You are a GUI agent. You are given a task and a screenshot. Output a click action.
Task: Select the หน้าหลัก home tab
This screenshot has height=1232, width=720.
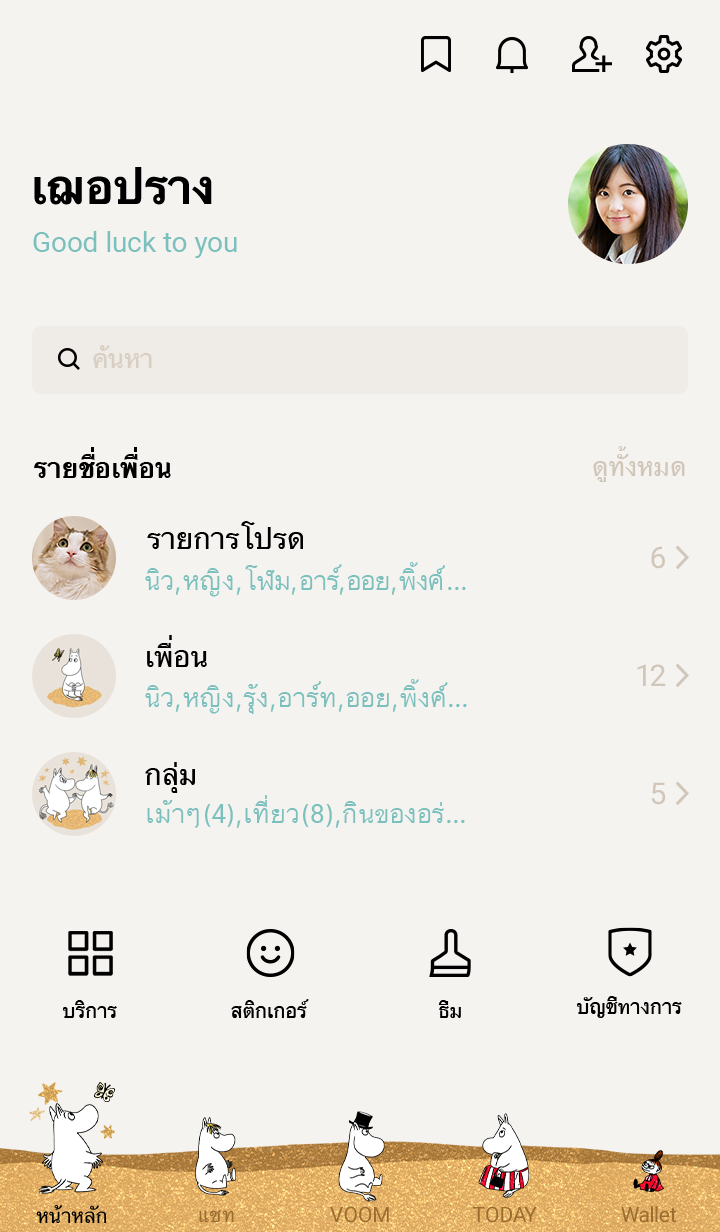(x=72, y=1160)
